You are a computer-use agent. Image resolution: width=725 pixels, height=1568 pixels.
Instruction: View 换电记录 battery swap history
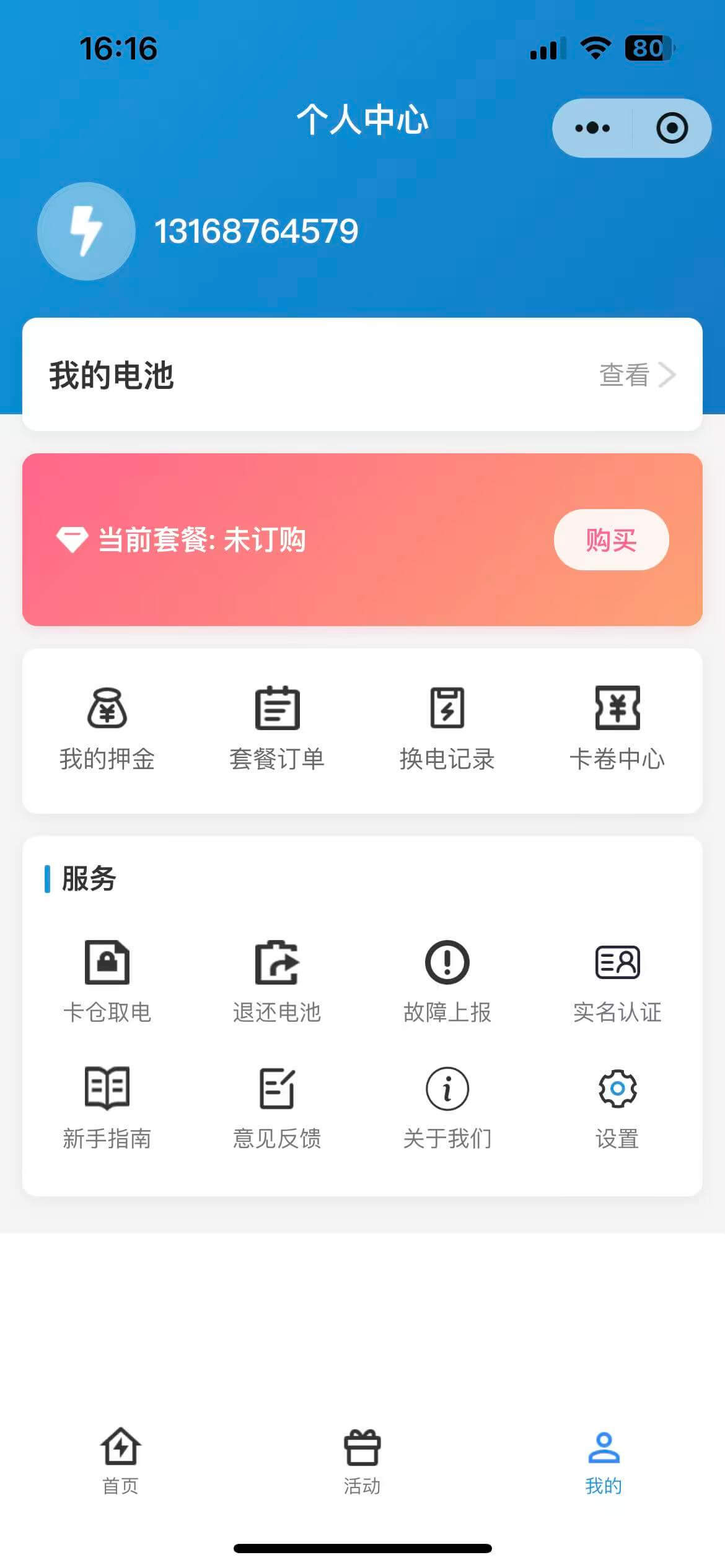447,728
